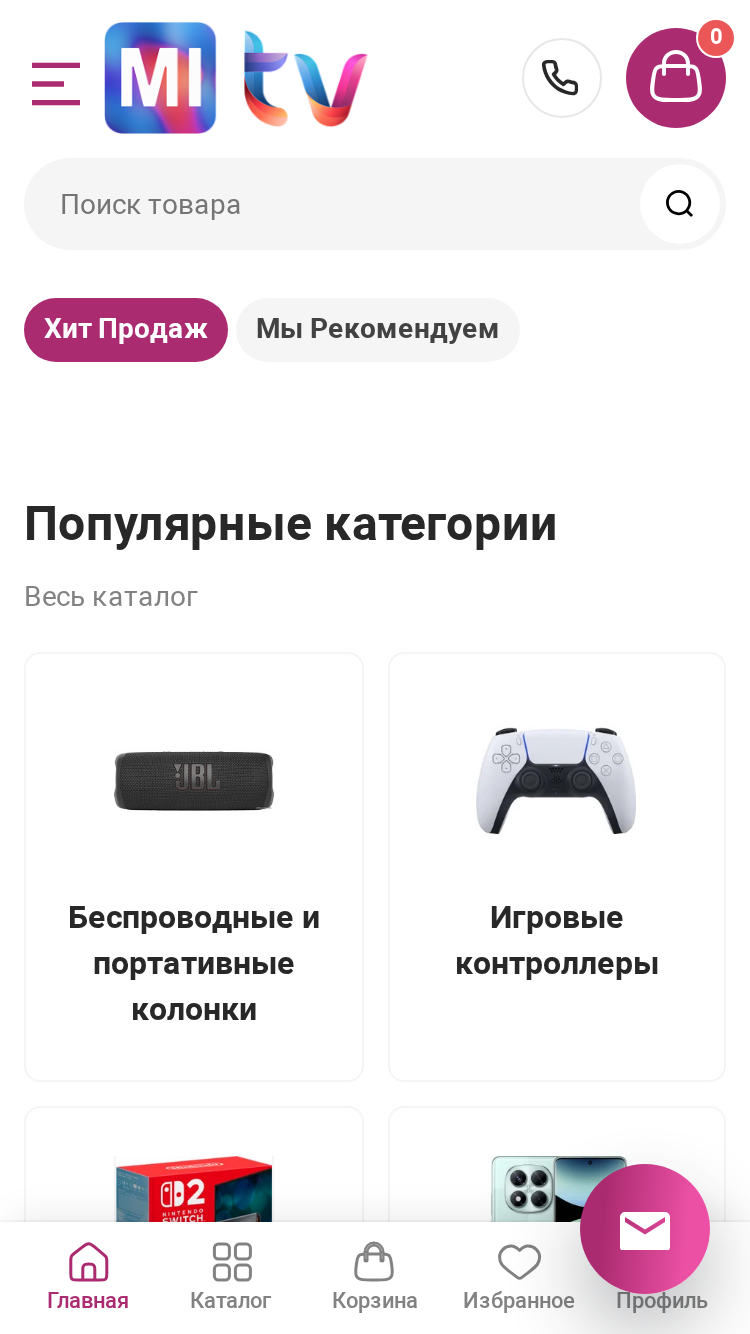This screenshot has height=1334, width=750.
Task: Tap the magnifier search button
Action: pyautogui.click(x=680, y=204)
